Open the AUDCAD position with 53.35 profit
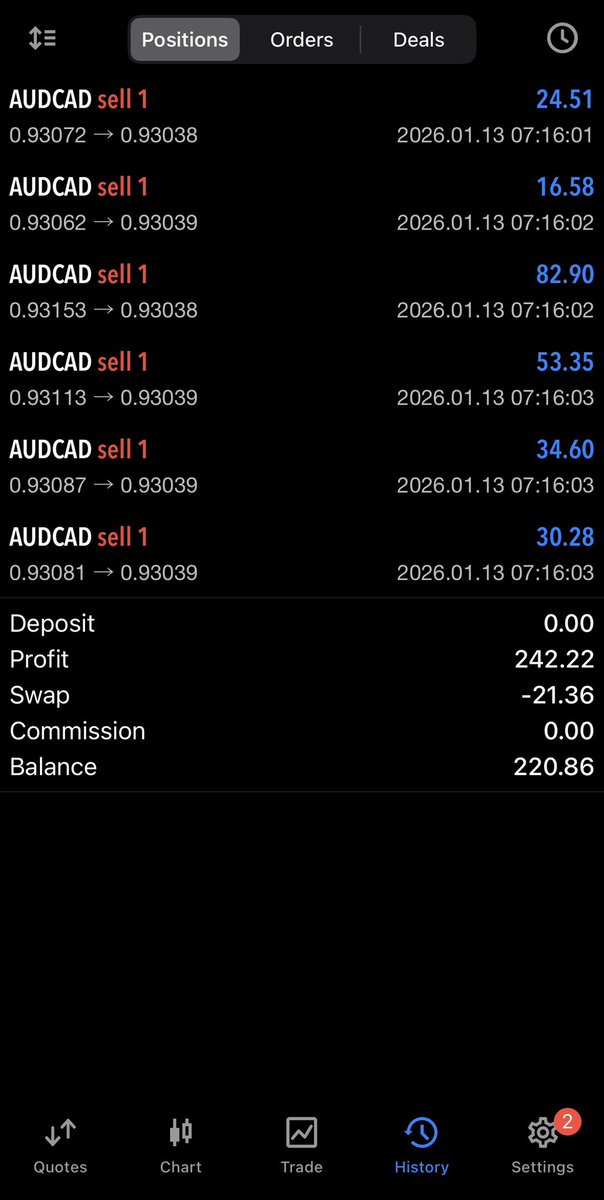 click(301, 379)
